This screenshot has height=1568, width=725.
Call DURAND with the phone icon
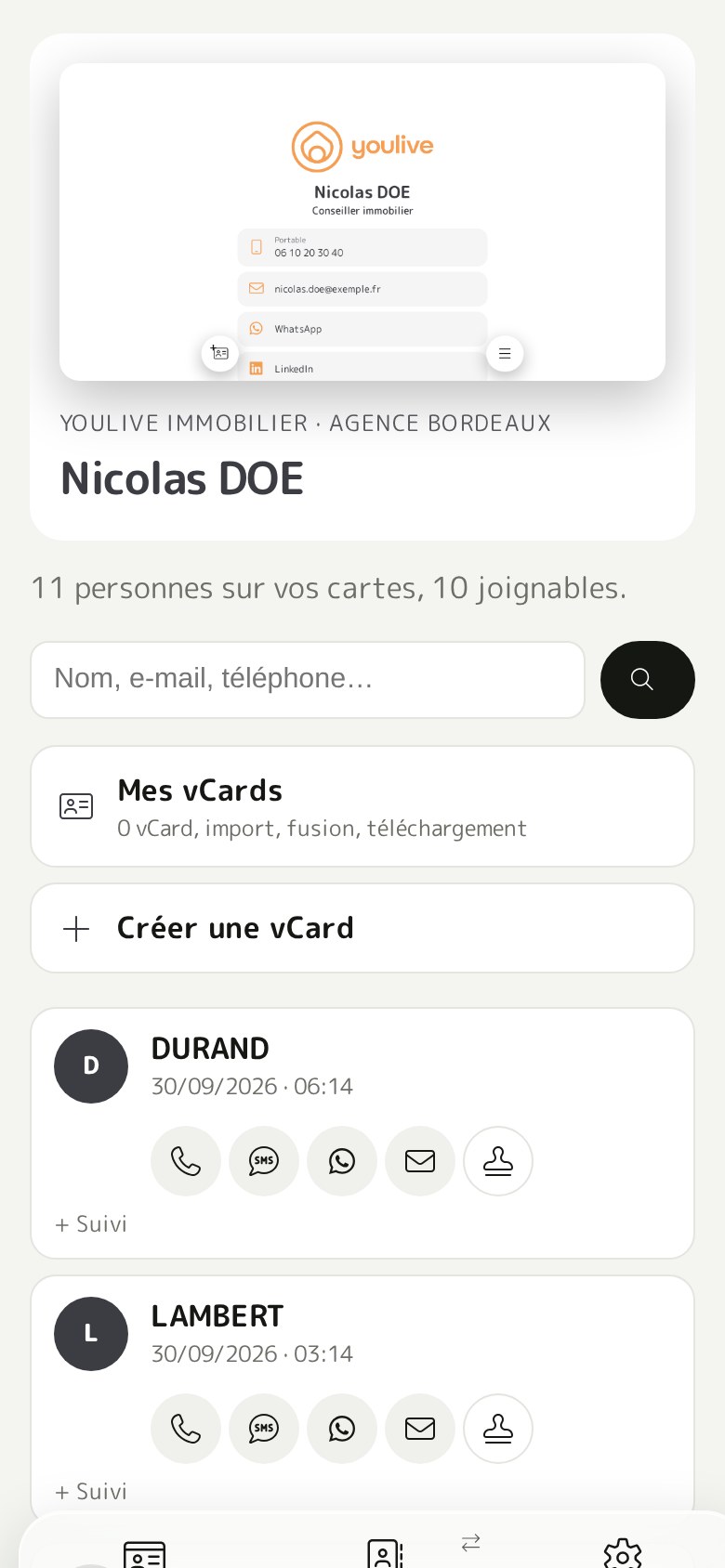(186, 1161)
